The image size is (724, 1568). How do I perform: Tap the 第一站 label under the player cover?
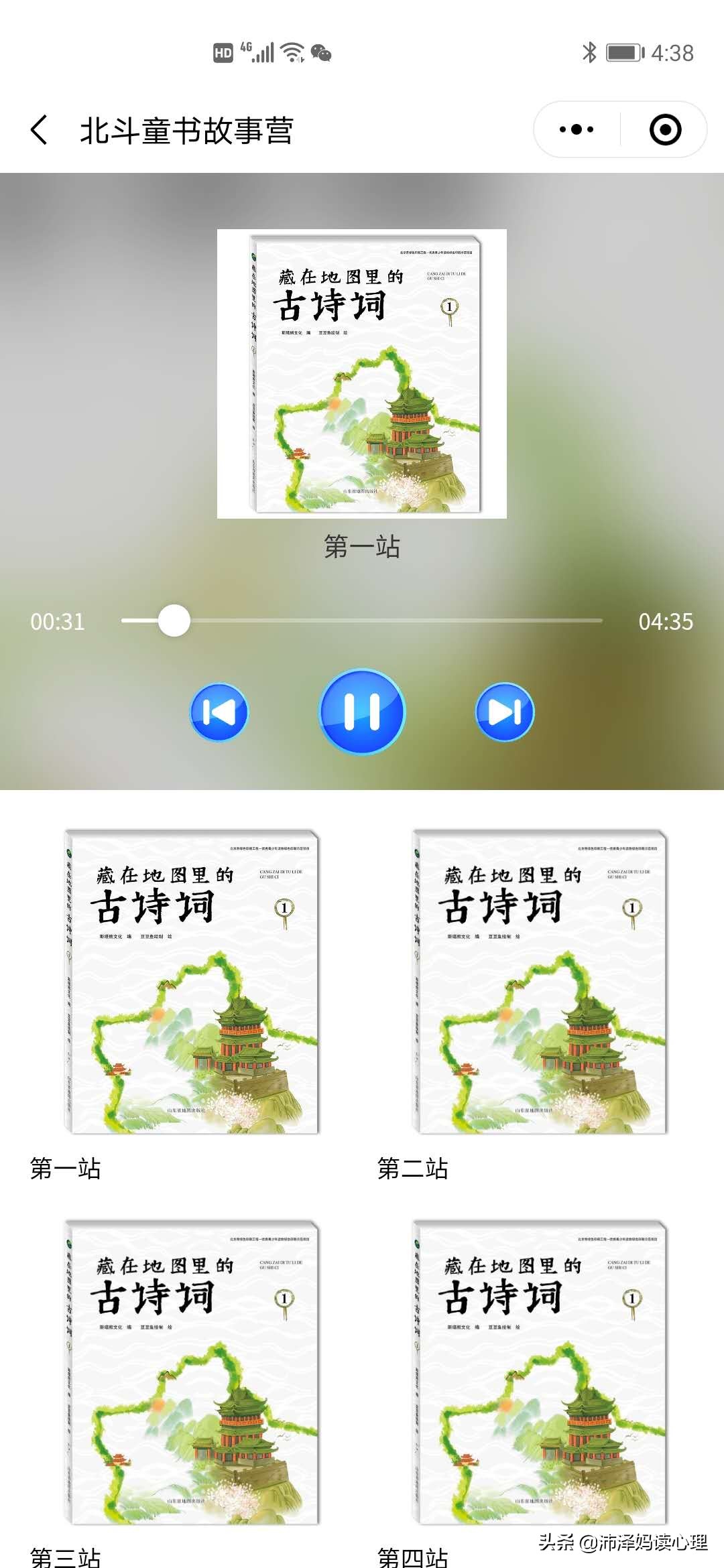361,548
